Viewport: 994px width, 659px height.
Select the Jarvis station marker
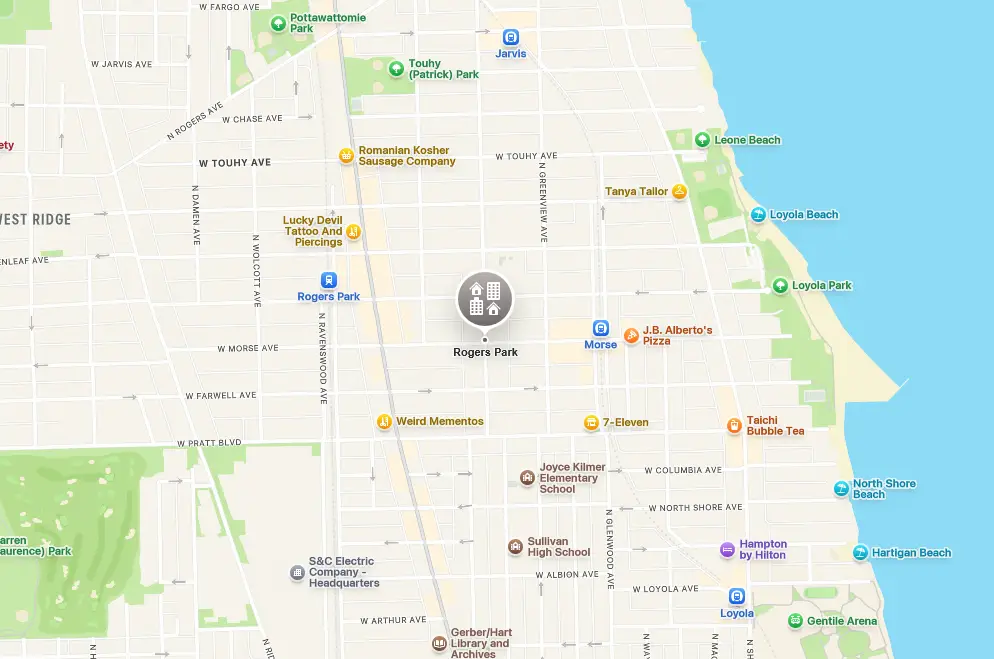pos(511,37)
